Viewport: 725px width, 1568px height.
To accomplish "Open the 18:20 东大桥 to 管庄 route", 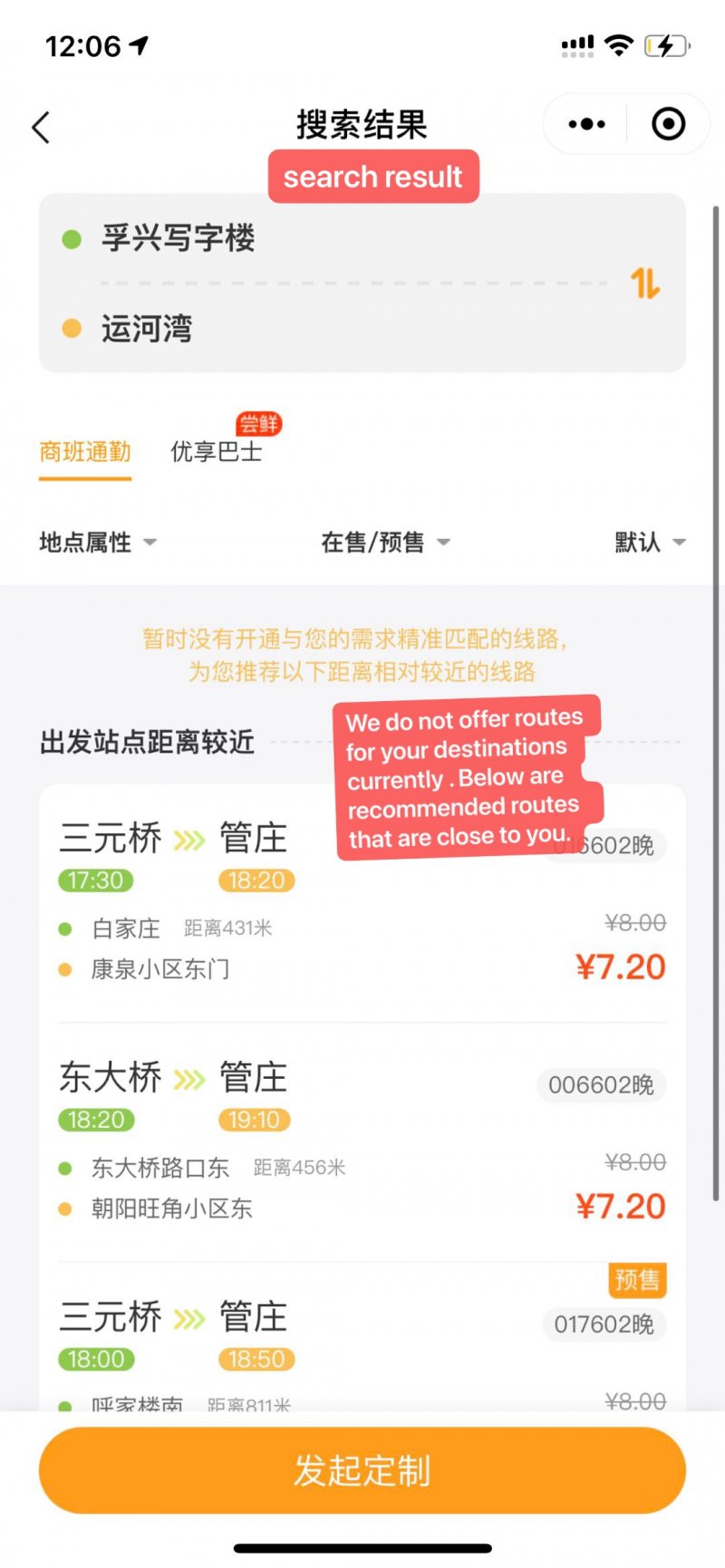I will click(362, 1142).
